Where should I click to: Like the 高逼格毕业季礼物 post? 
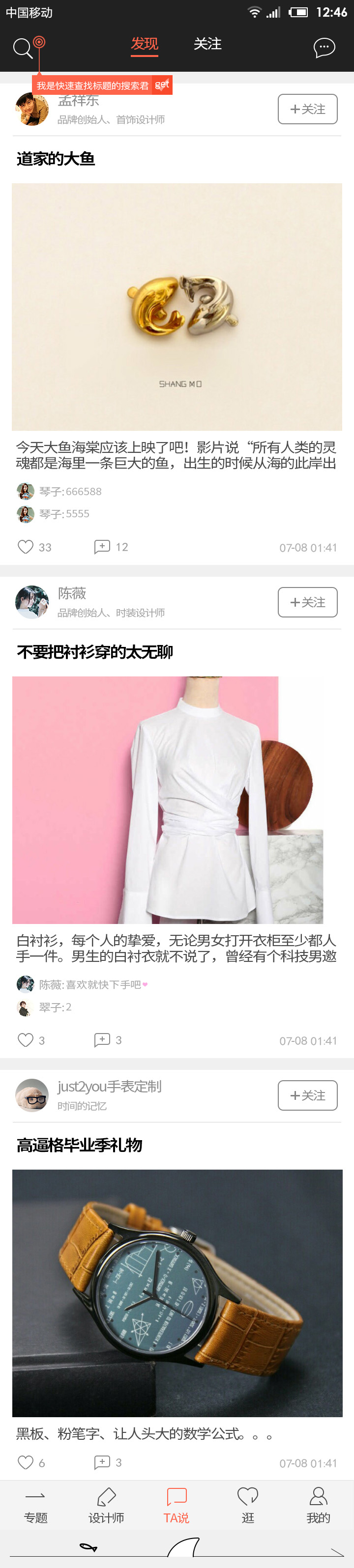pos(26,1462)
